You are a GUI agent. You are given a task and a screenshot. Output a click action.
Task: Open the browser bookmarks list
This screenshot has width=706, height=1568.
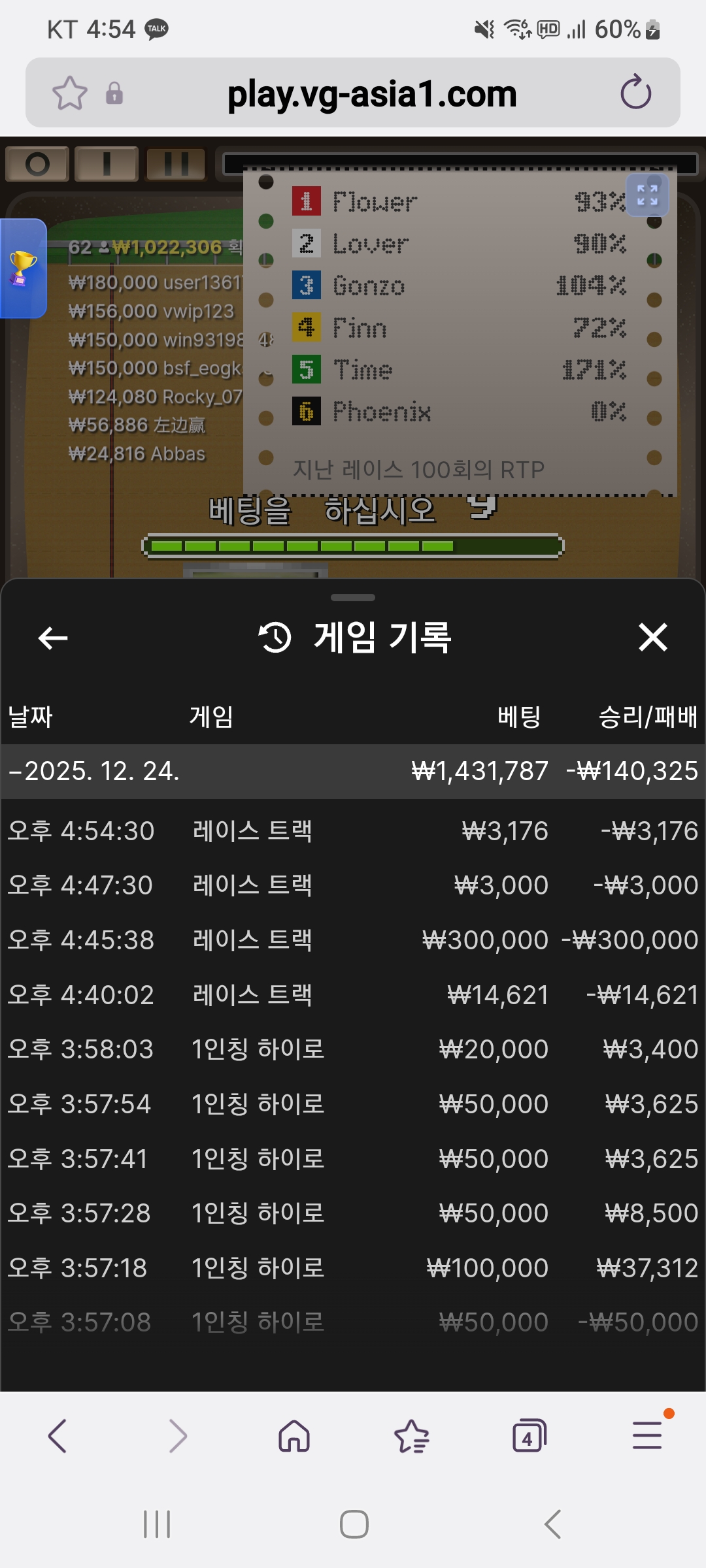coord(412,1436)
